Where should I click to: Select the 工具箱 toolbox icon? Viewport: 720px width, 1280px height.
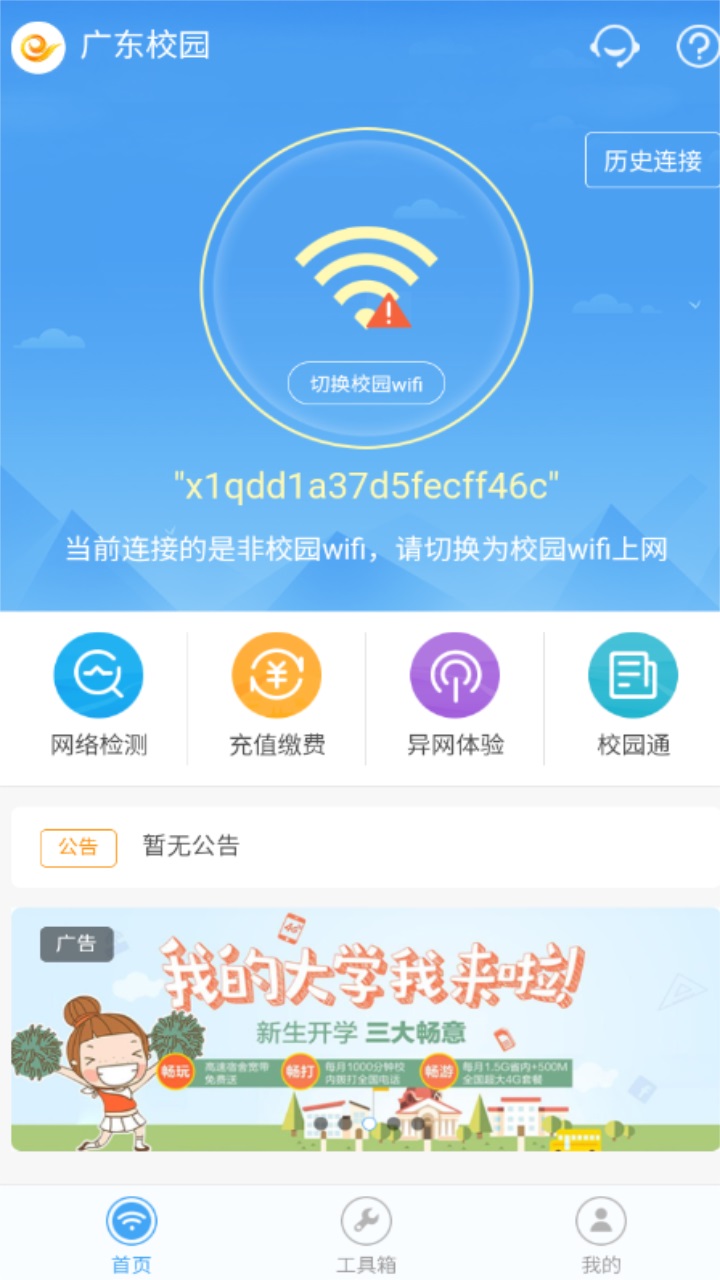click(365, 1222)
